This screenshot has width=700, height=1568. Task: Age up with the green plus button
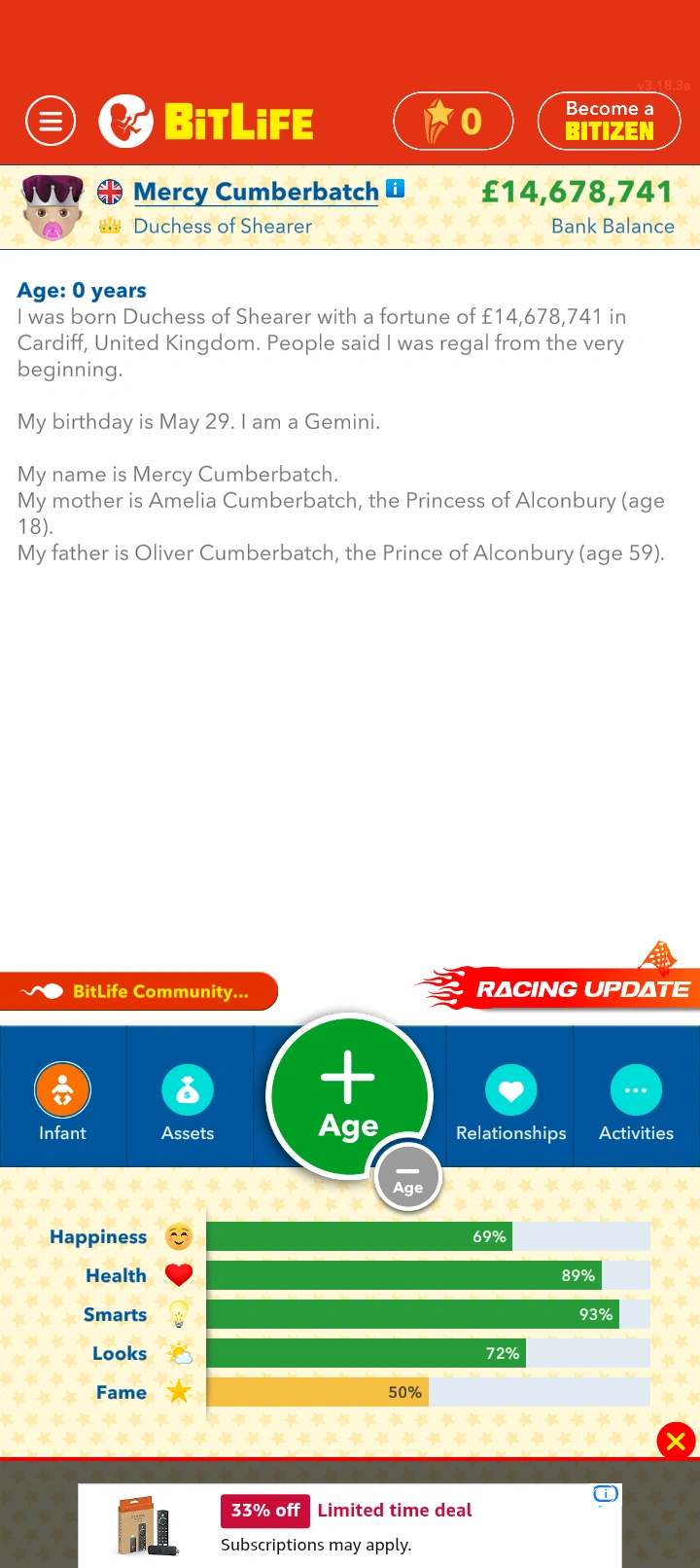coord(349,1095)
